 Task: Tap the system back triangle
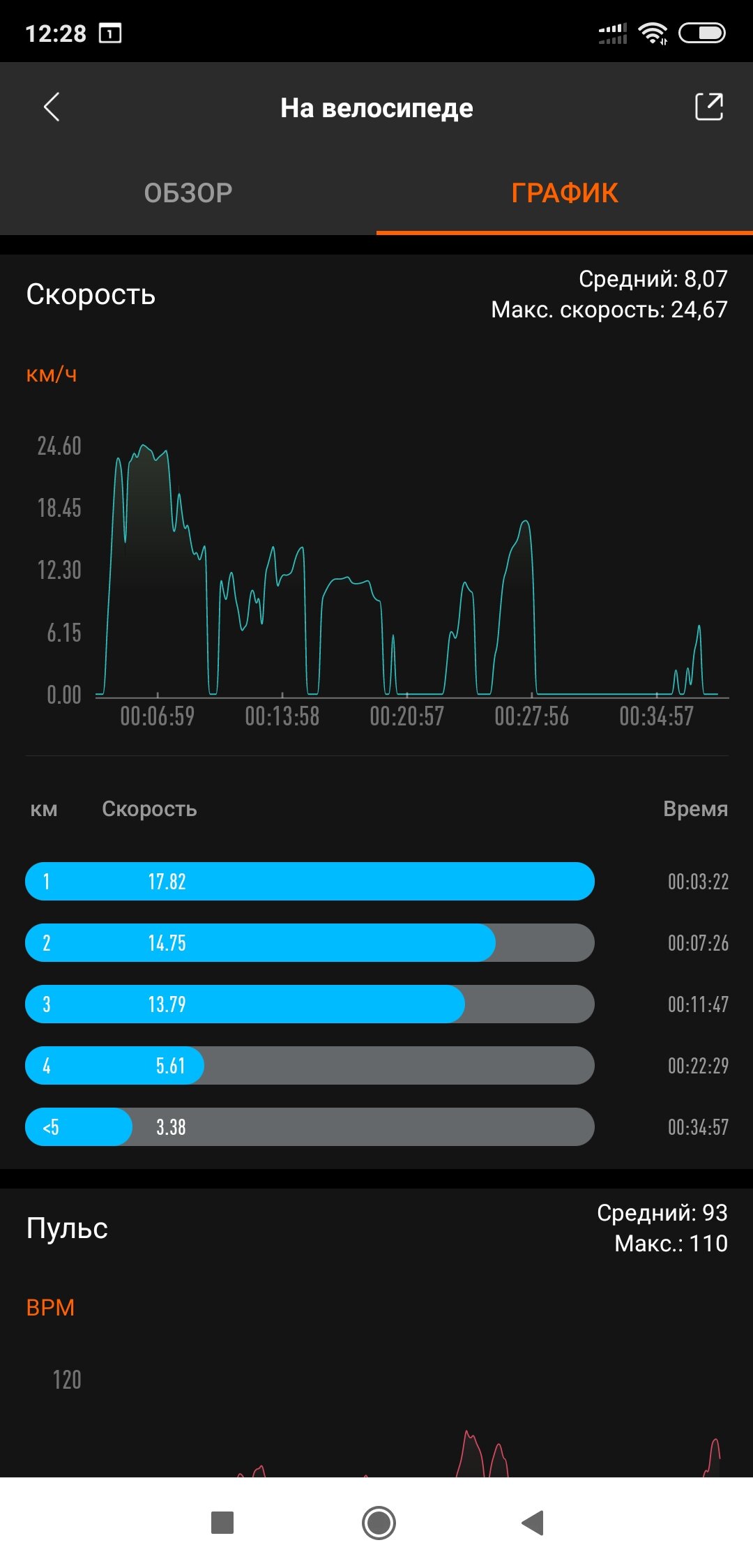(x=533, y=1523)
